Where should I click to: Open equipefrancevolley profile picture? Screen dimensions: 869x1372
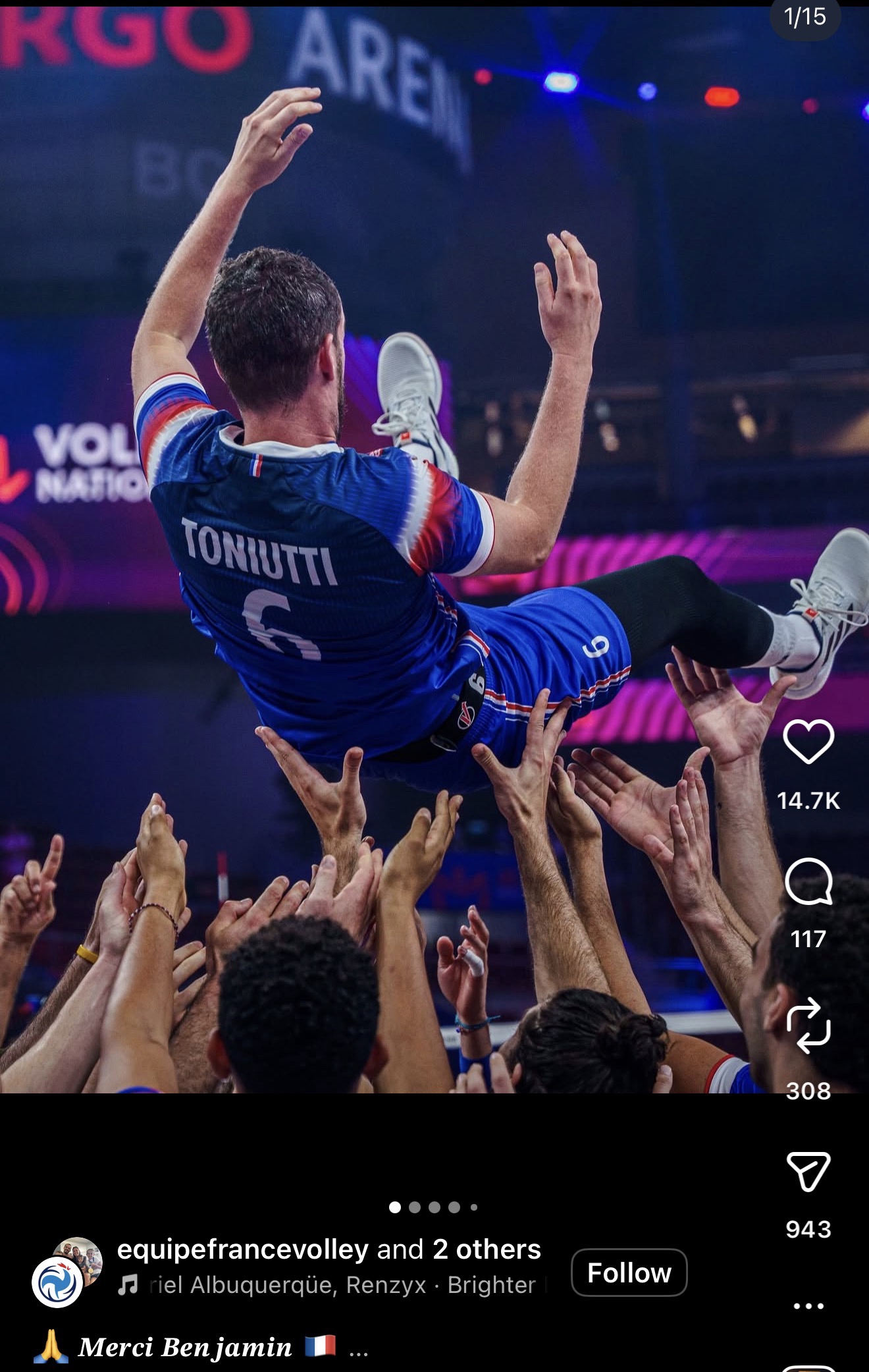click(x=59, y=1281)
